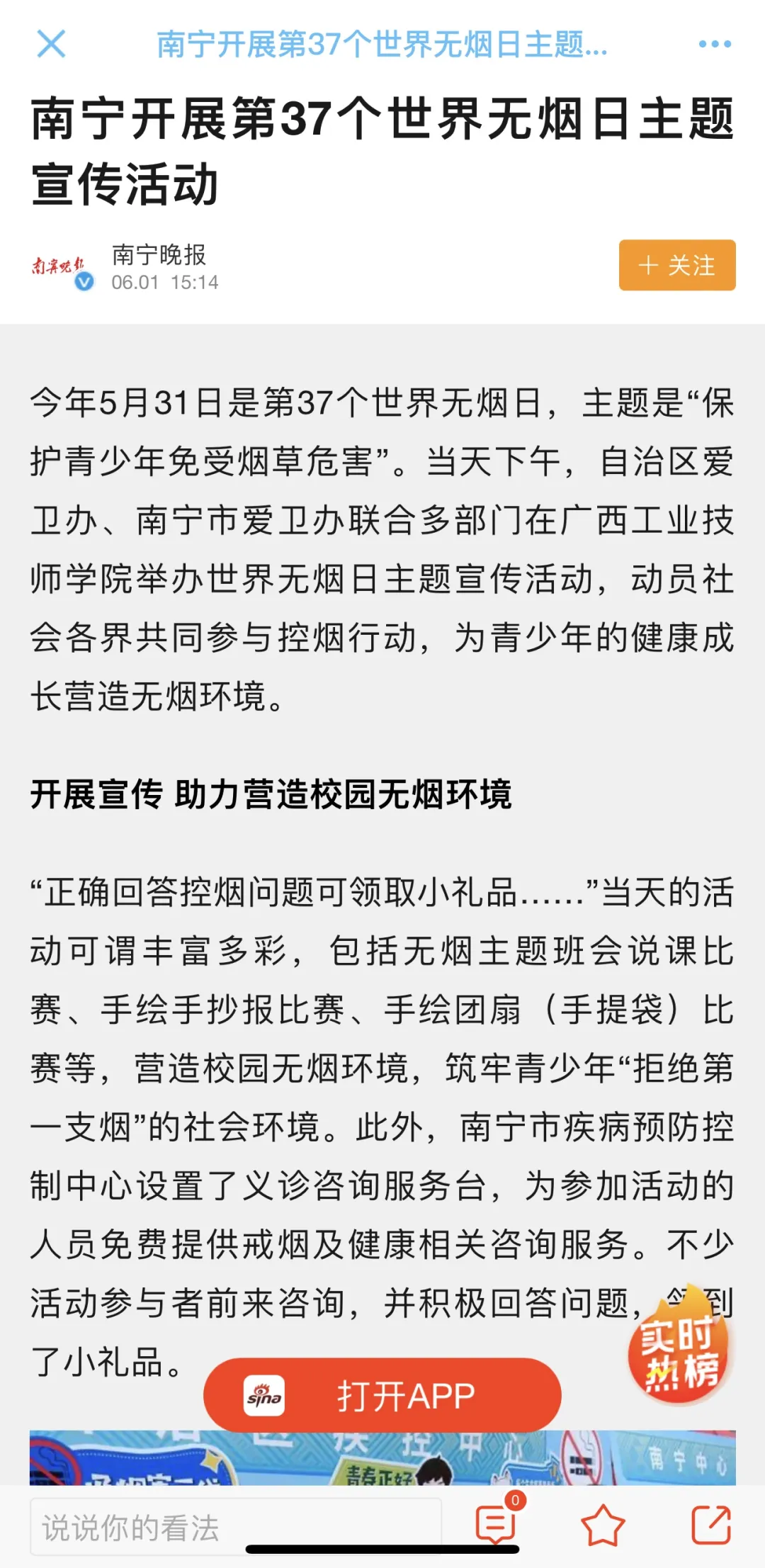
Task: Open the activity photo in the article
Action: point(382,1457)
